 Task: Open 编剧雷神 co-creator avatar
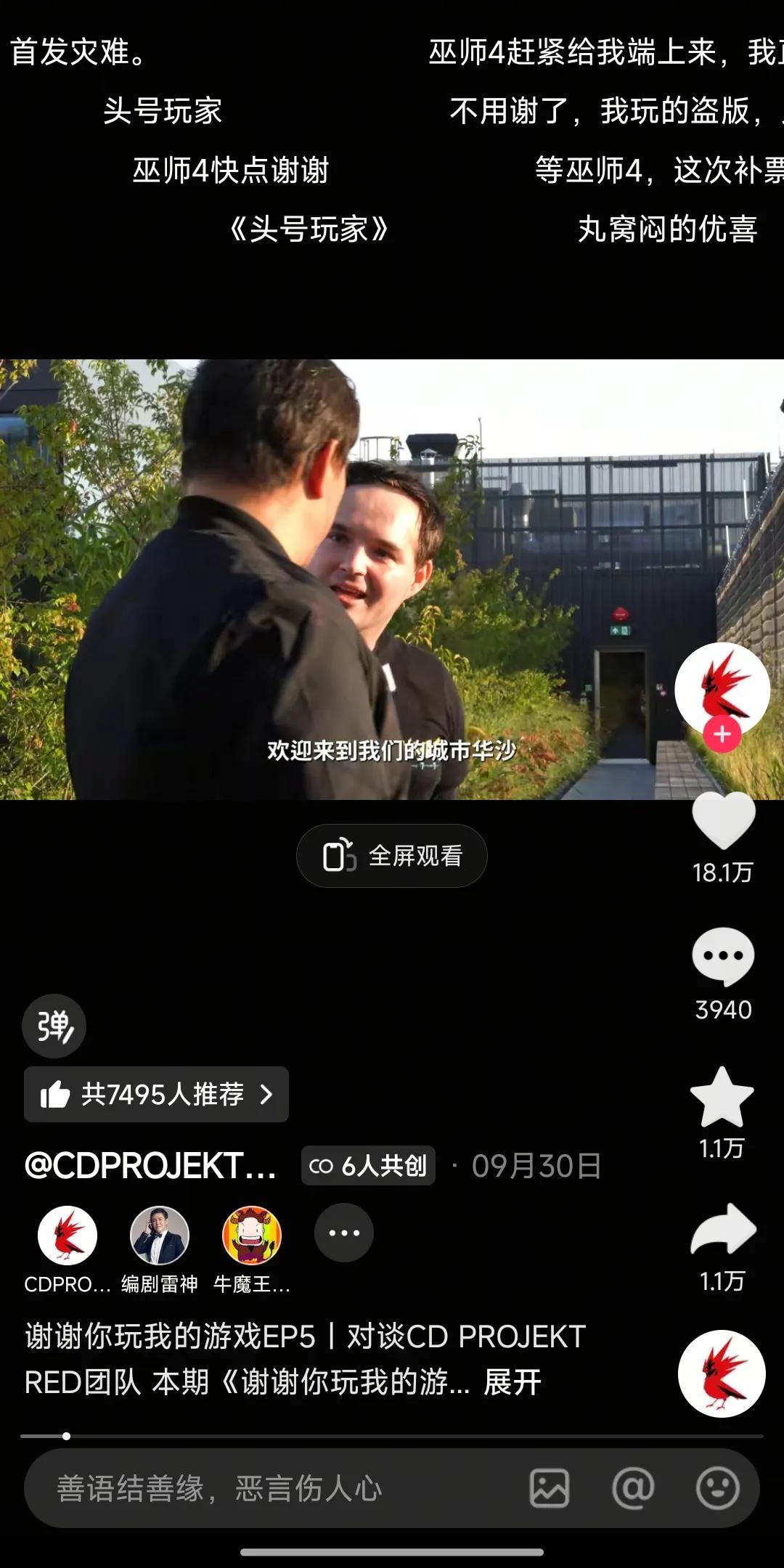pyautogui.click(x=160, y=1236)
